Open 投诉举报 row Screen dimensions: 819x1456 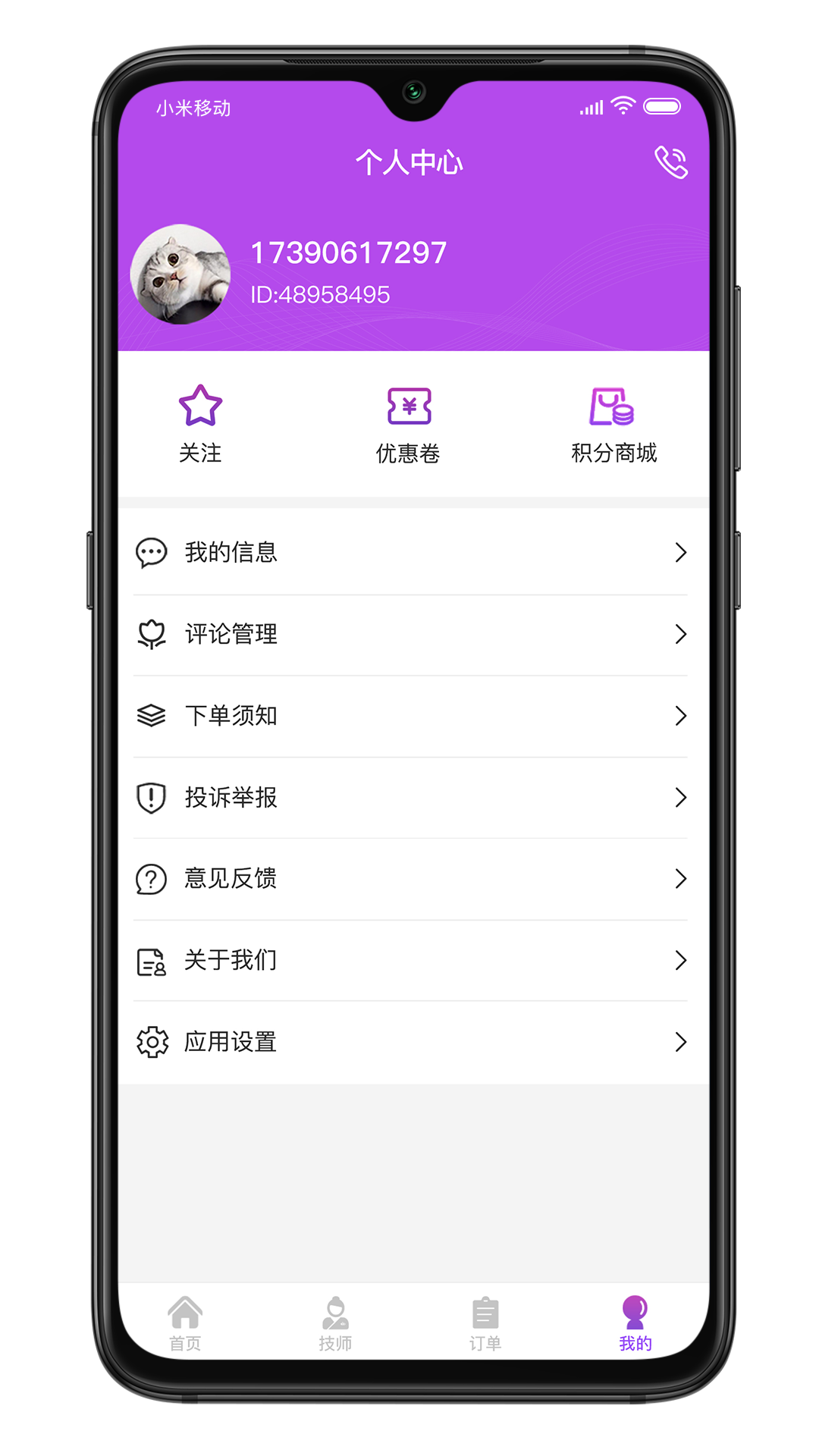pyautogui.click(x=410, y=797)
